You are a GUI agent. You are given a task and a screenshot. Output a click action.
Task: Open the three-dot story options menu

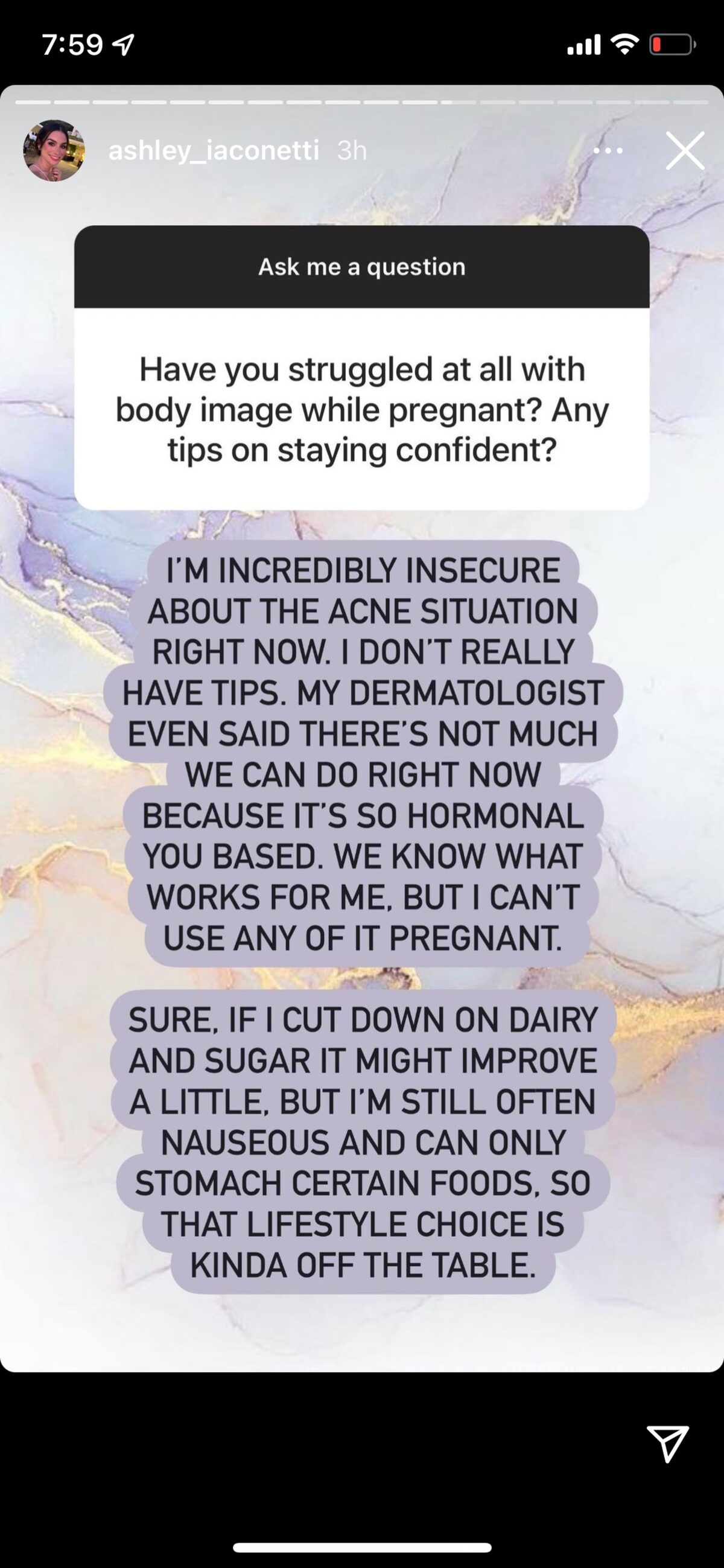click(608, 150)
